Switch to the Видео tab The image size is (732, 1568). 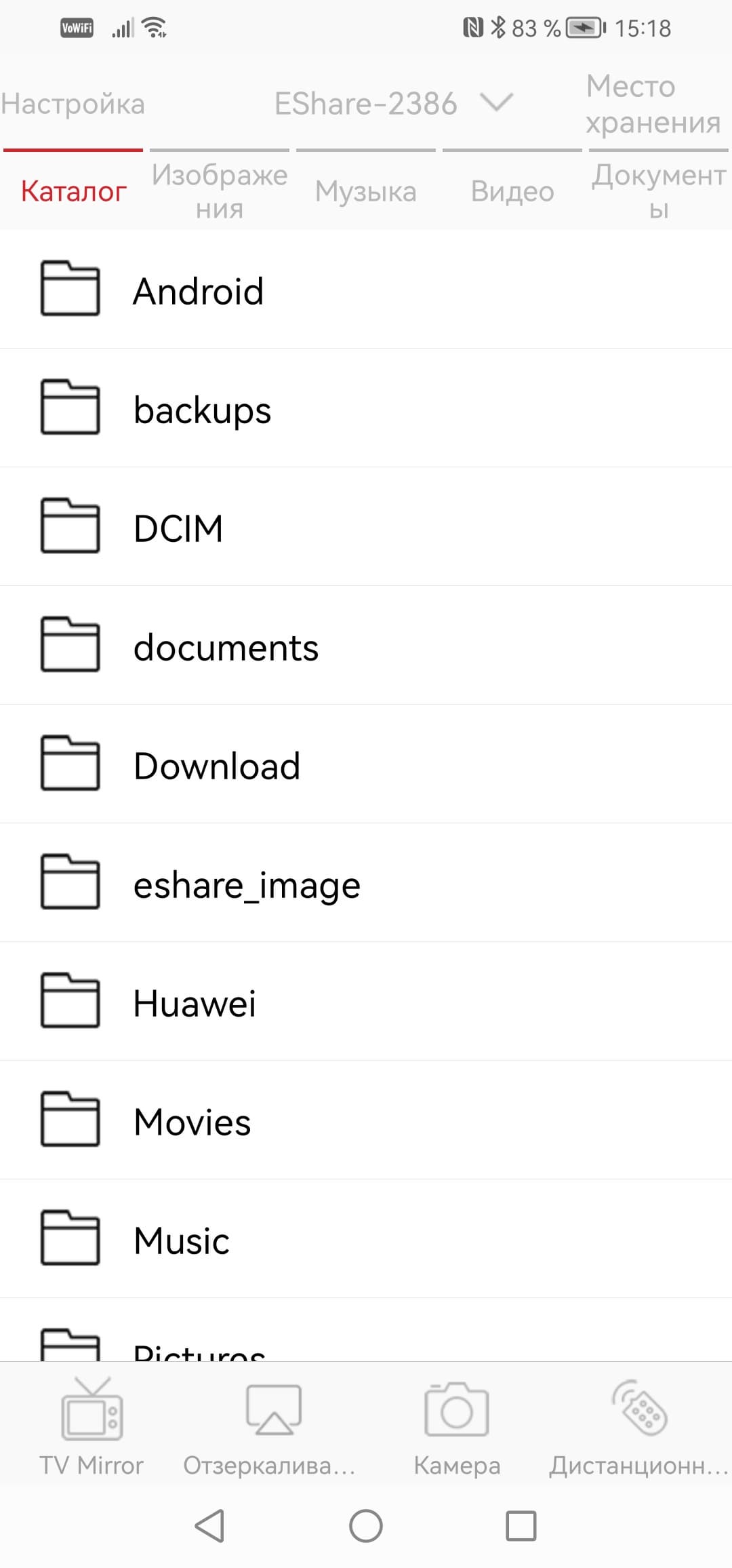click(x=512, y=191)
